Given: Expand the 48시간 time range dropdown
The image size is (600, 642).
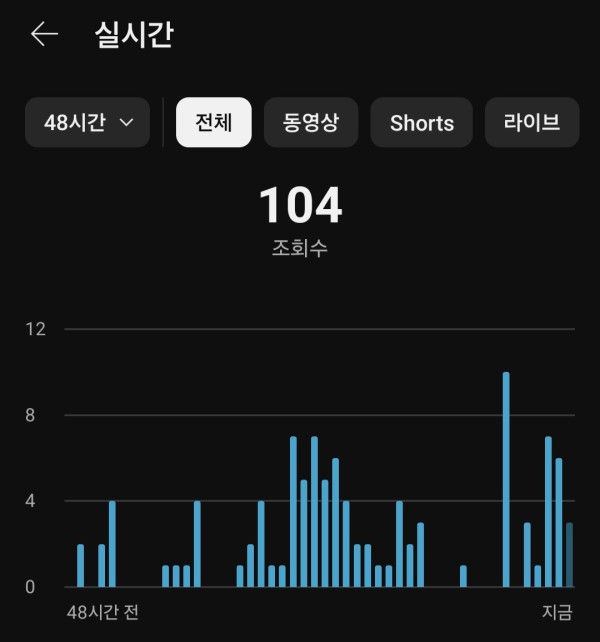Looking at the screenshot, I should [x=88, y=123].
